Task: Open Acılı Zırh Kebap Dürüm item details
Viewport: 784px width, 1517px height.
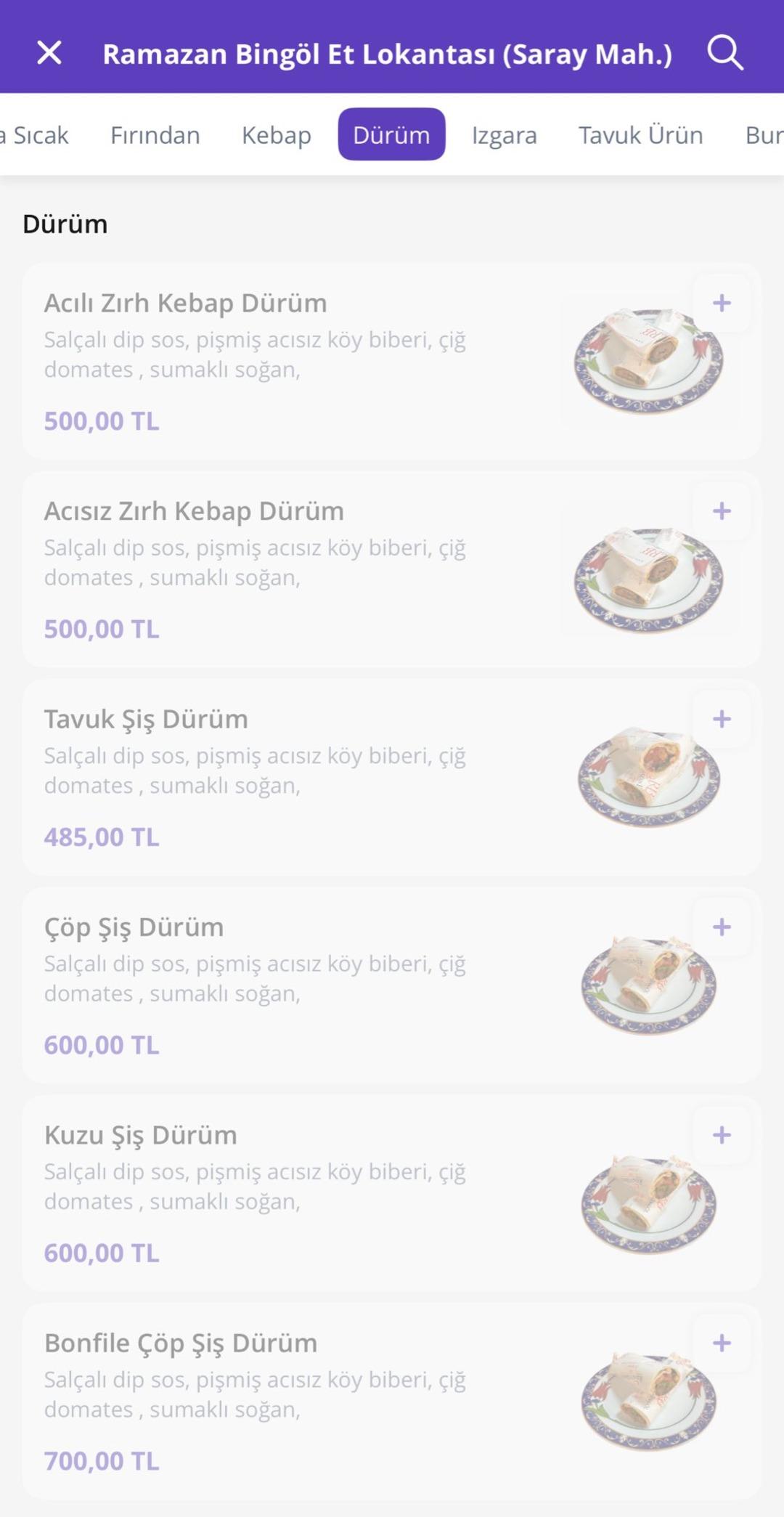Action: pos(185,303)
